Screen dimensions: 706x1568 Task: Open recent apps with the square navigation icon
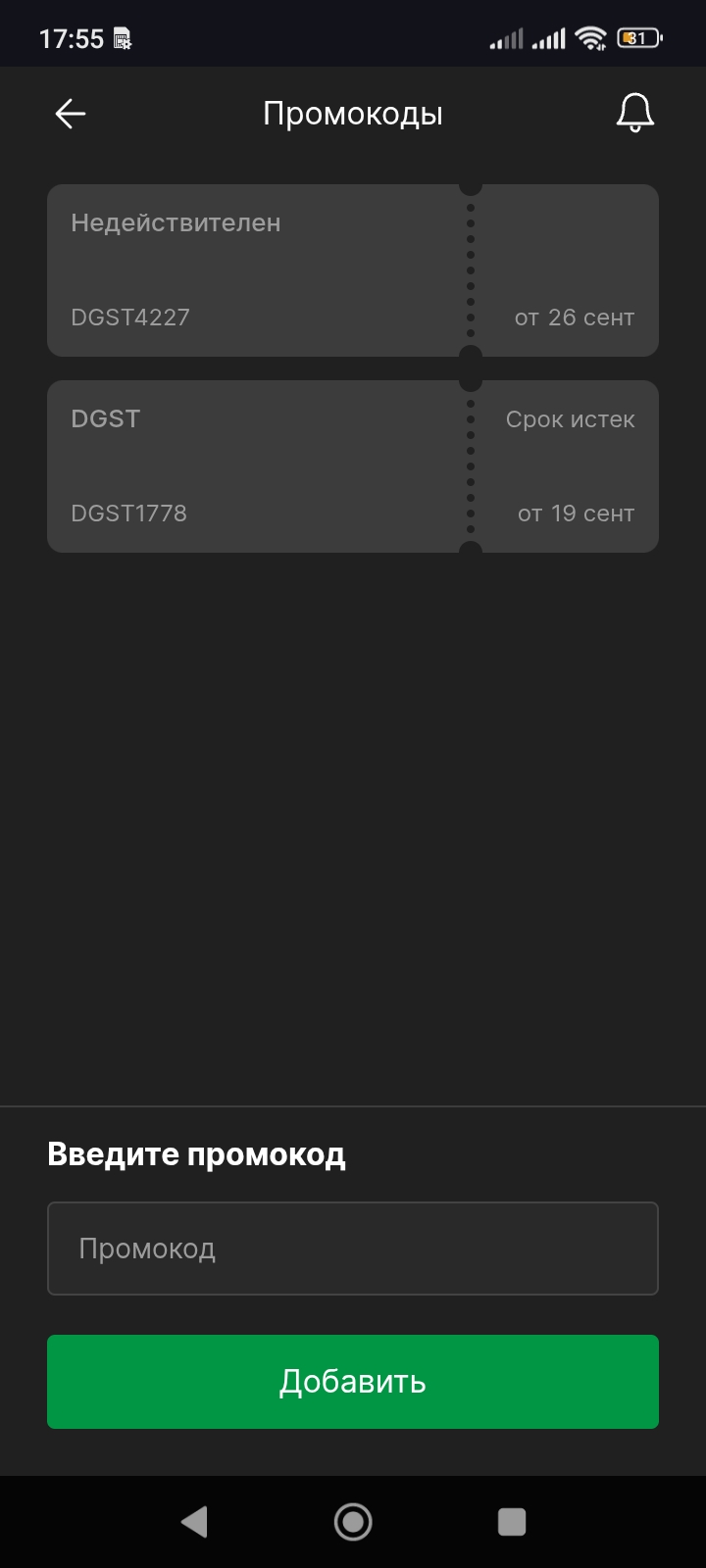[510, 1521]
